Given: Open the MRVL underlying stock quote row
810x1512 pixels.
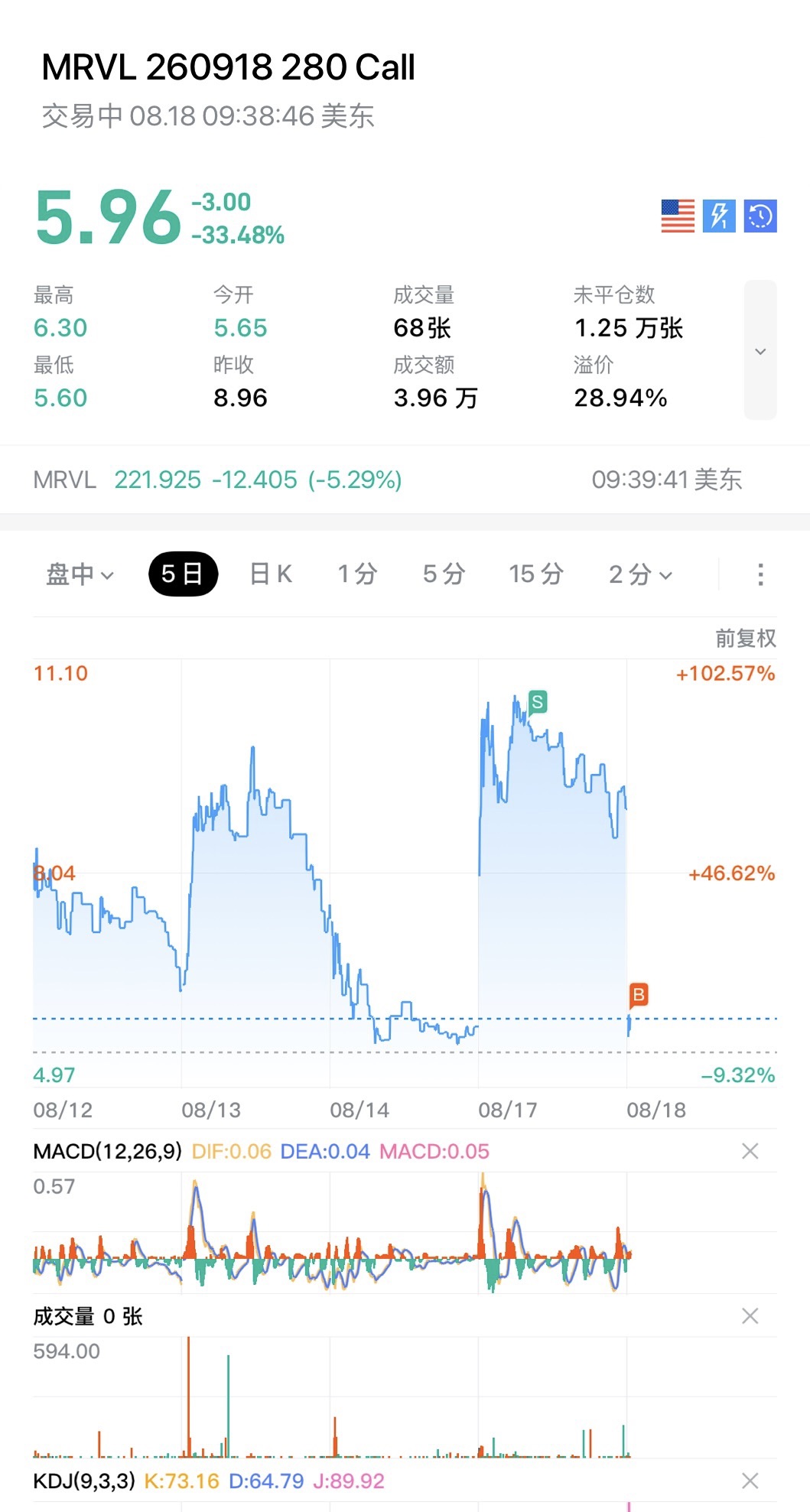Looking at the screenshot, I should click(x=405, y=480).
